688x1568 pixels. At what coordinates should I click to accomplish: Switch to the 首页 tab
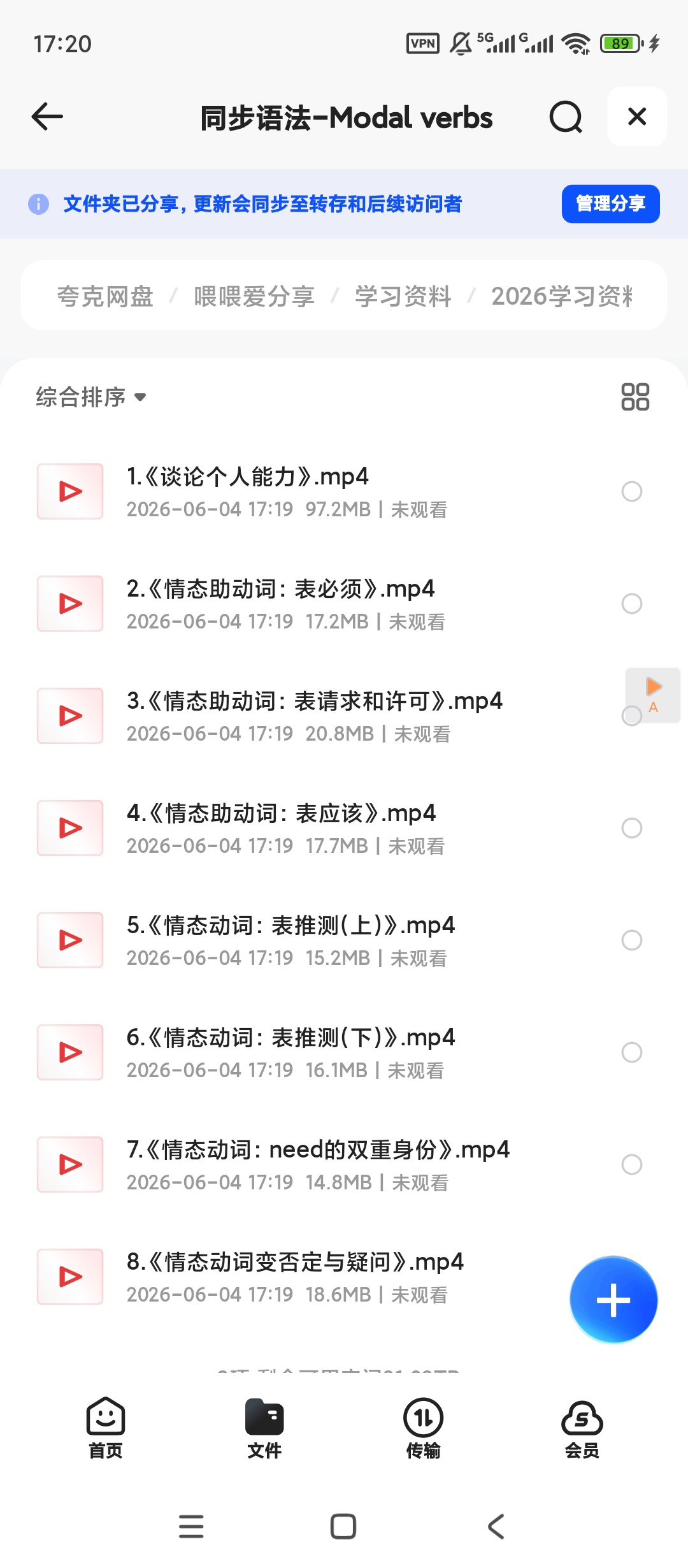[x=106, y=1428]
